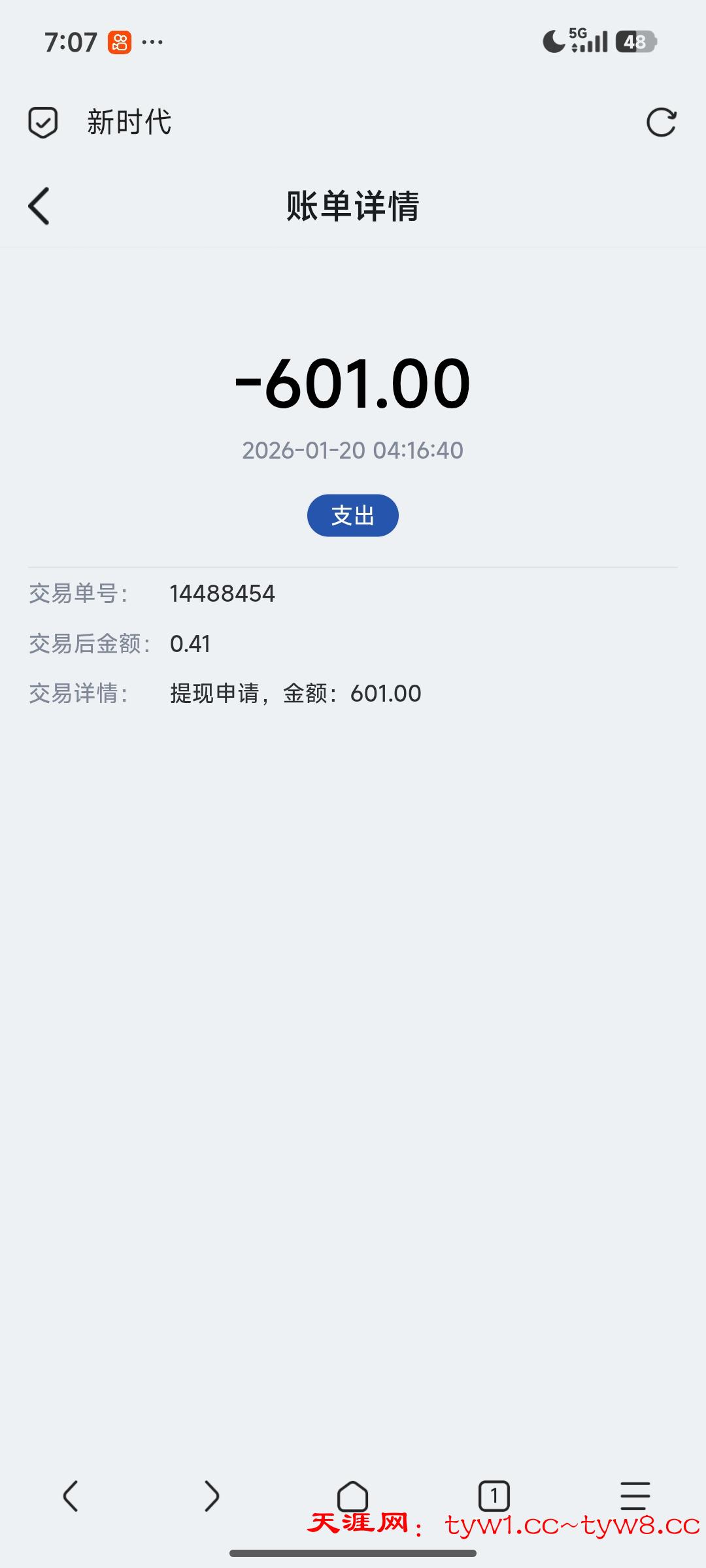Navigate back in the browser toolbar
This screenshot has height=1568, width=706.
(71, 1495)
